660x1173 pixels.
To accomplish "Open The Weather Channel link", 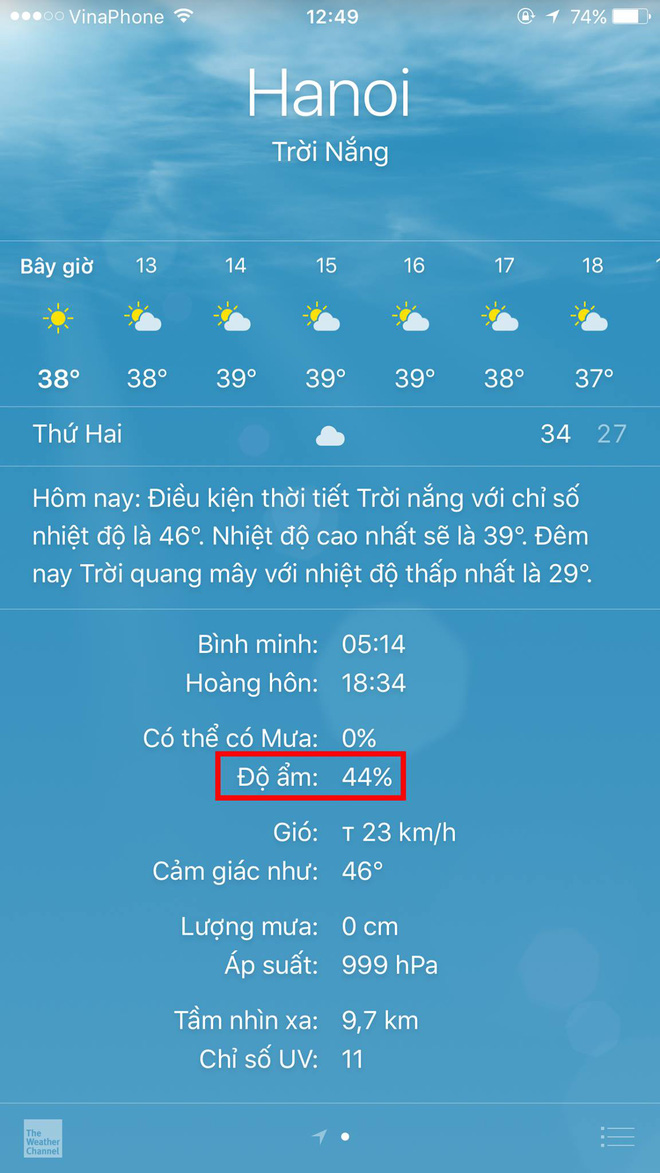I will tap(43, 1138).
